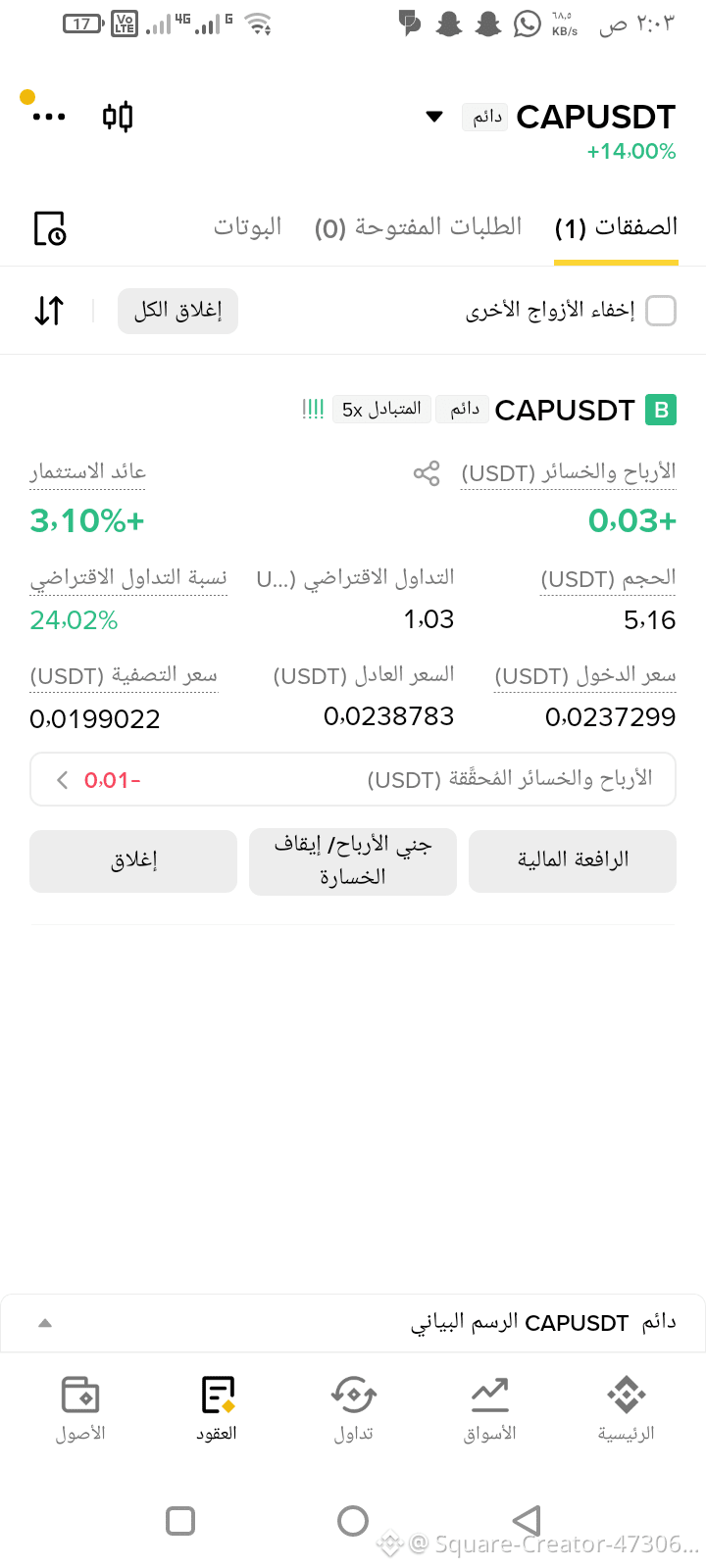The height and width of the screenshot is (1568, 706).
Task: Open realized PnL details row
Action: click(x=353, y=779)
